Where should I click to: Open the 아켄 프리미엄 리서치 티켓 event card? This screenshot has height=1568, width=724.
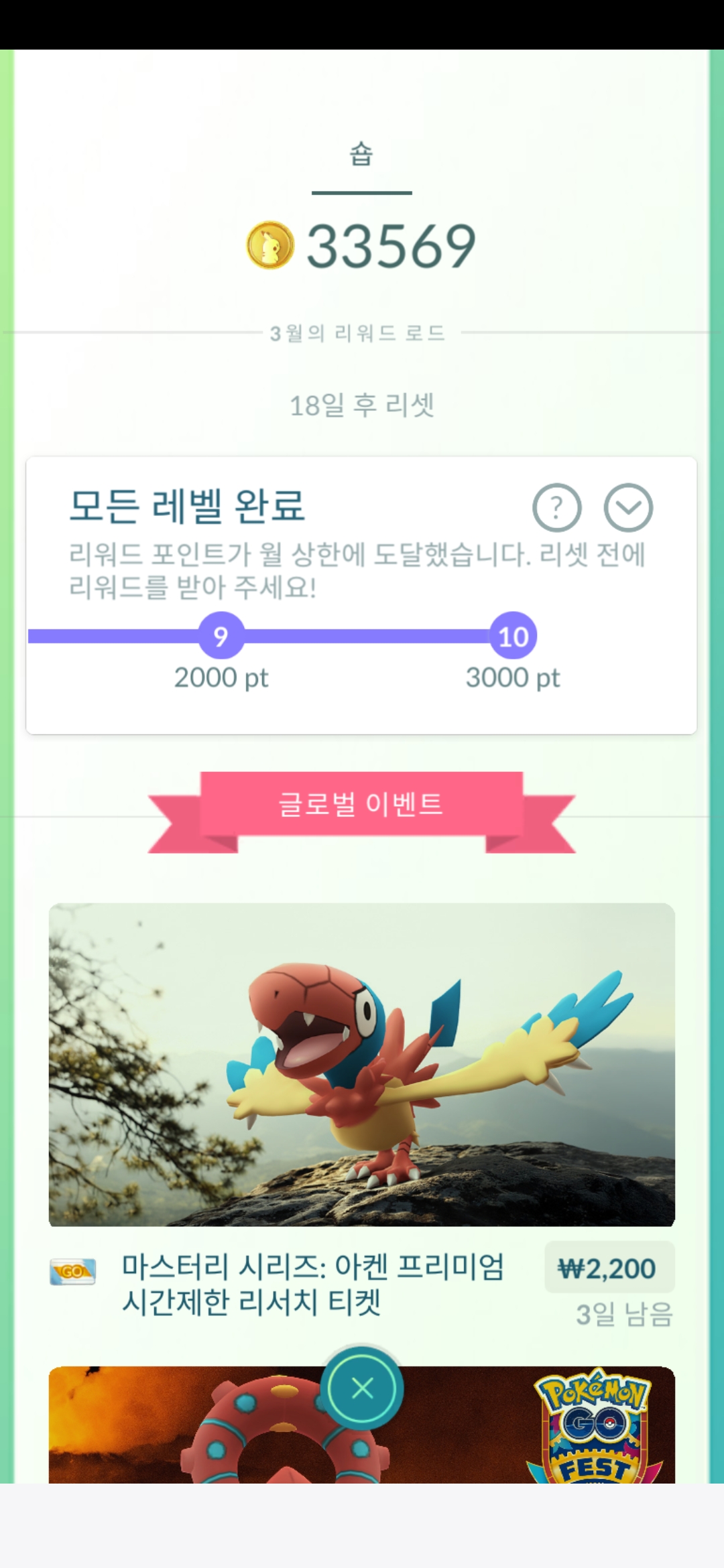(x=362, y=1064)
